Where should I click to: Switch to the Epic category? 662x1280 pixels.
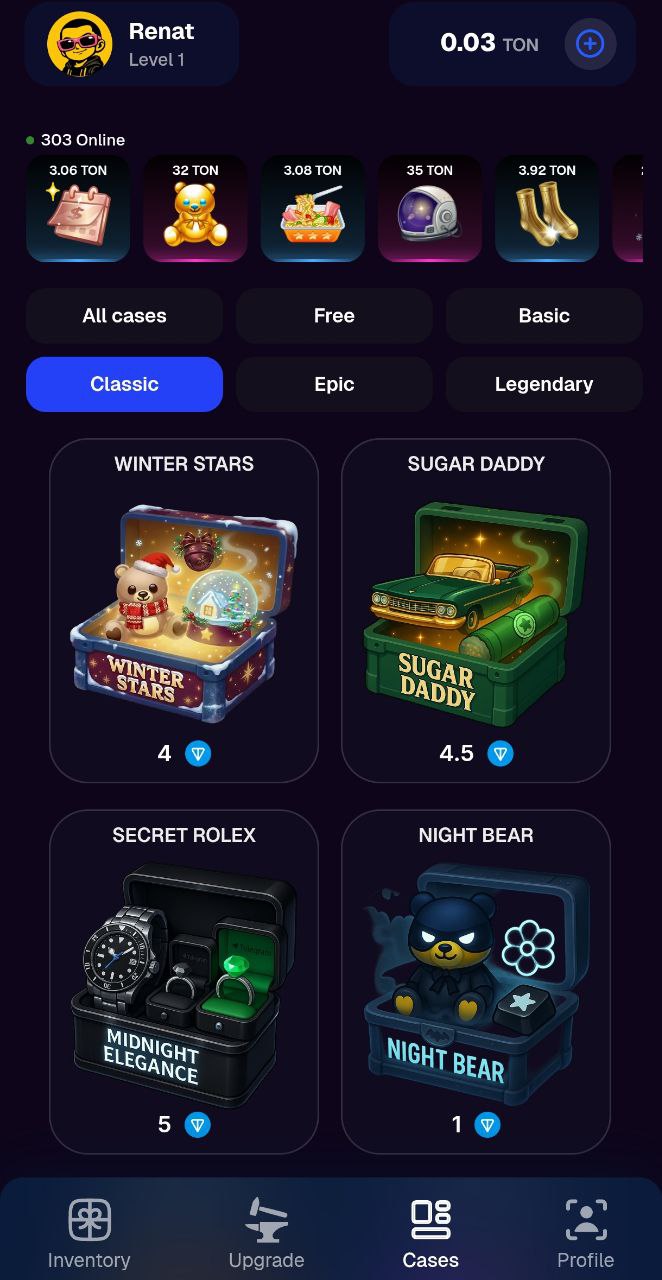tap(334, 384)
